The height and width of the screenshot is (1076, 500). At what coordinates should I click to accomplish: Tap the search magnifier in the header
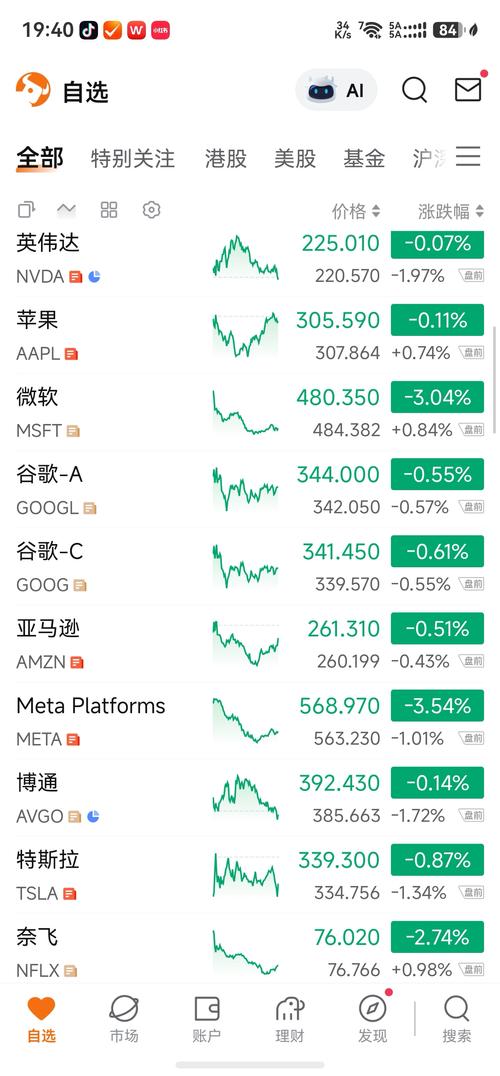414,90
